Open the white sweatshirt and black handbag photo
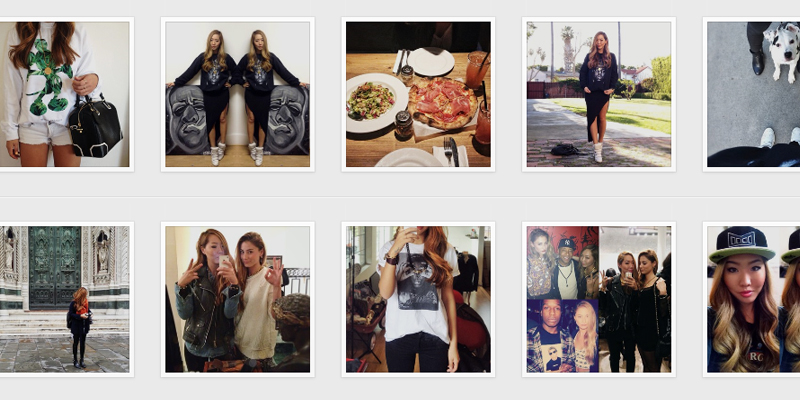 tap(64, 94)
